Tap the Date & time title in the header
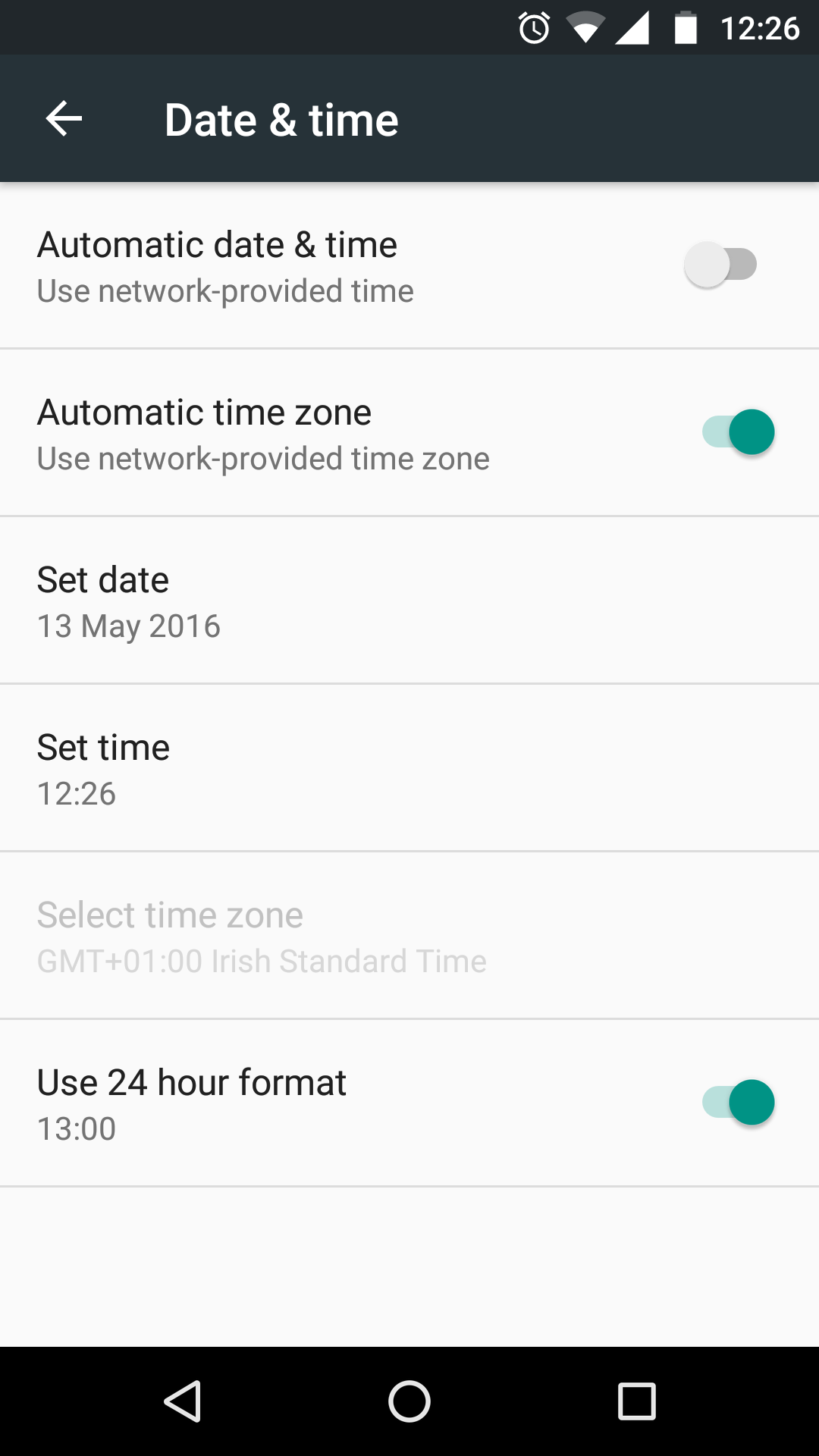The image size is (819, 1456). (281, 118)
